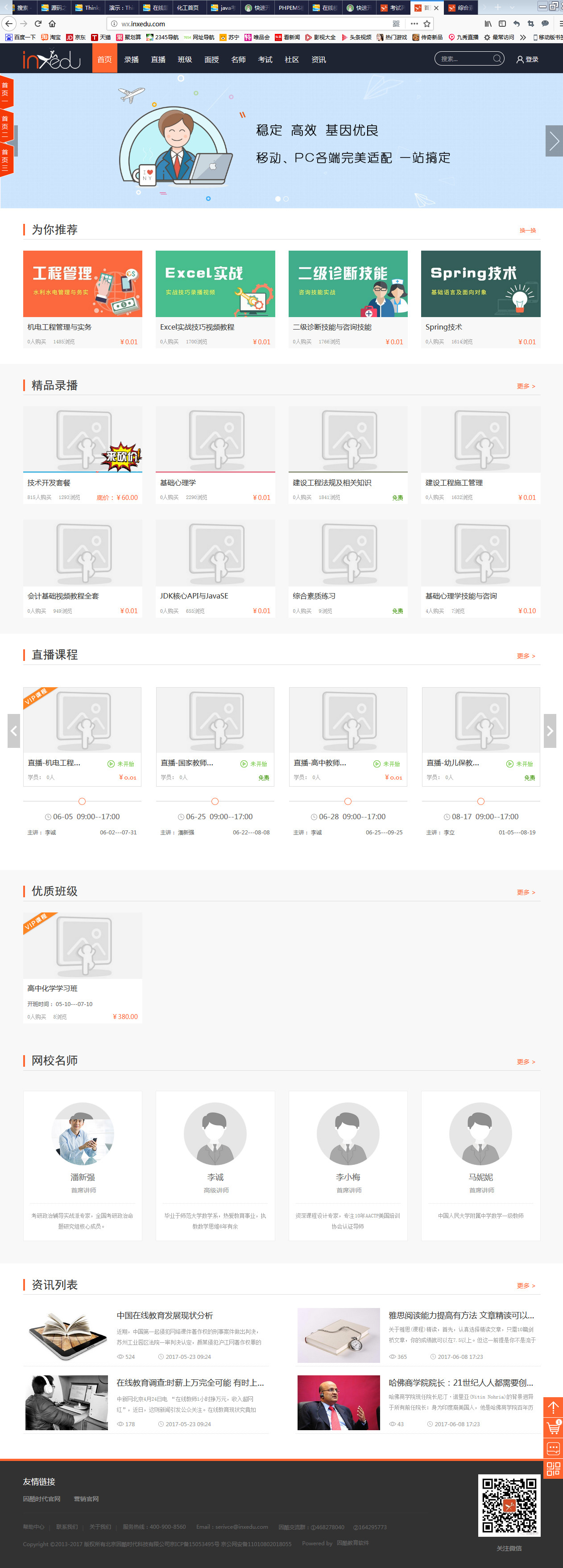Screen dimensions: 563x1568
Task: Open the 考试 nav tab
Action: click(265, 60)
